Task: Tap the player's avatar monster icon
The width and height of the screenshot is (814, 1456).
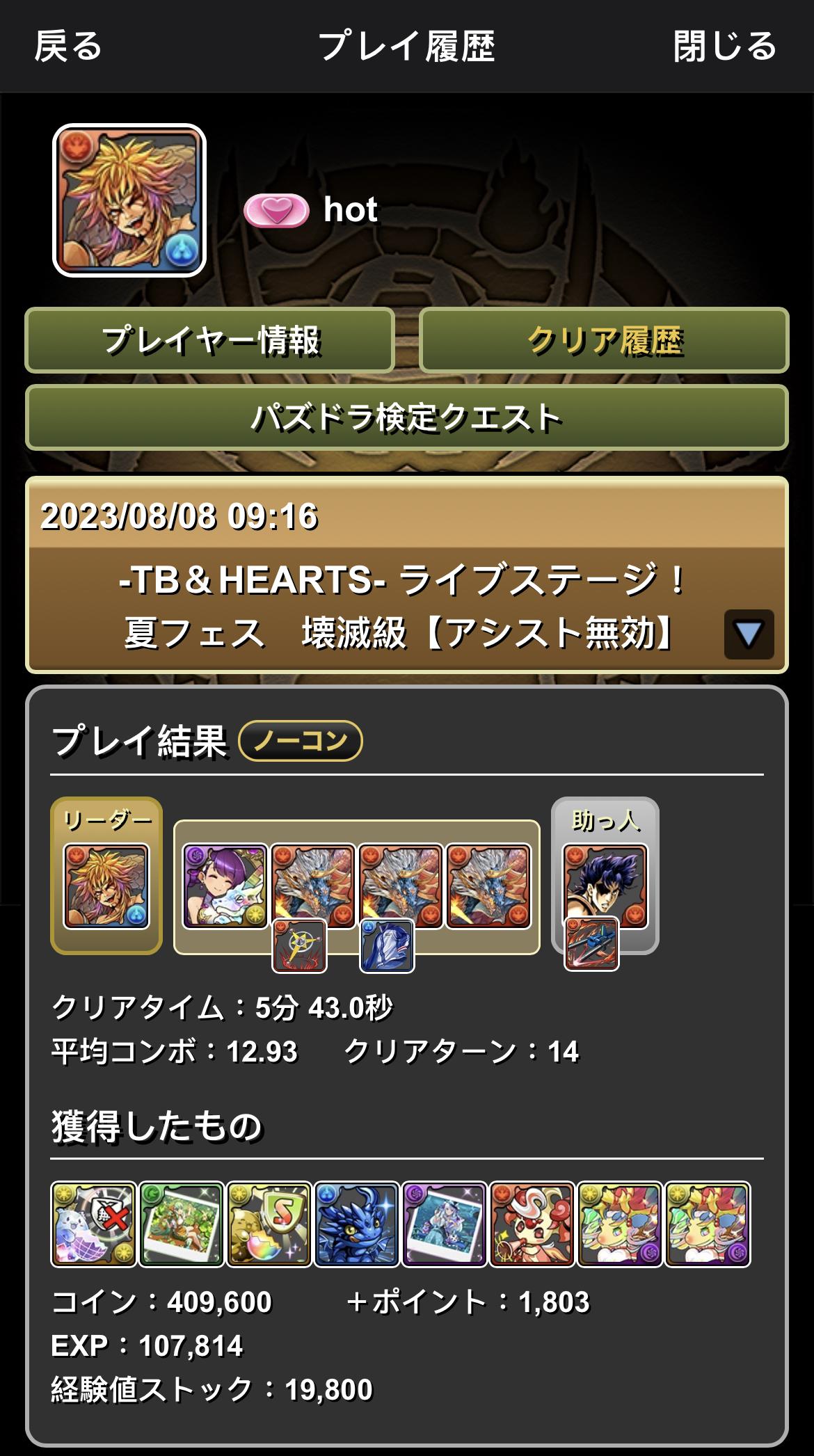Action: tap(129, 200)
